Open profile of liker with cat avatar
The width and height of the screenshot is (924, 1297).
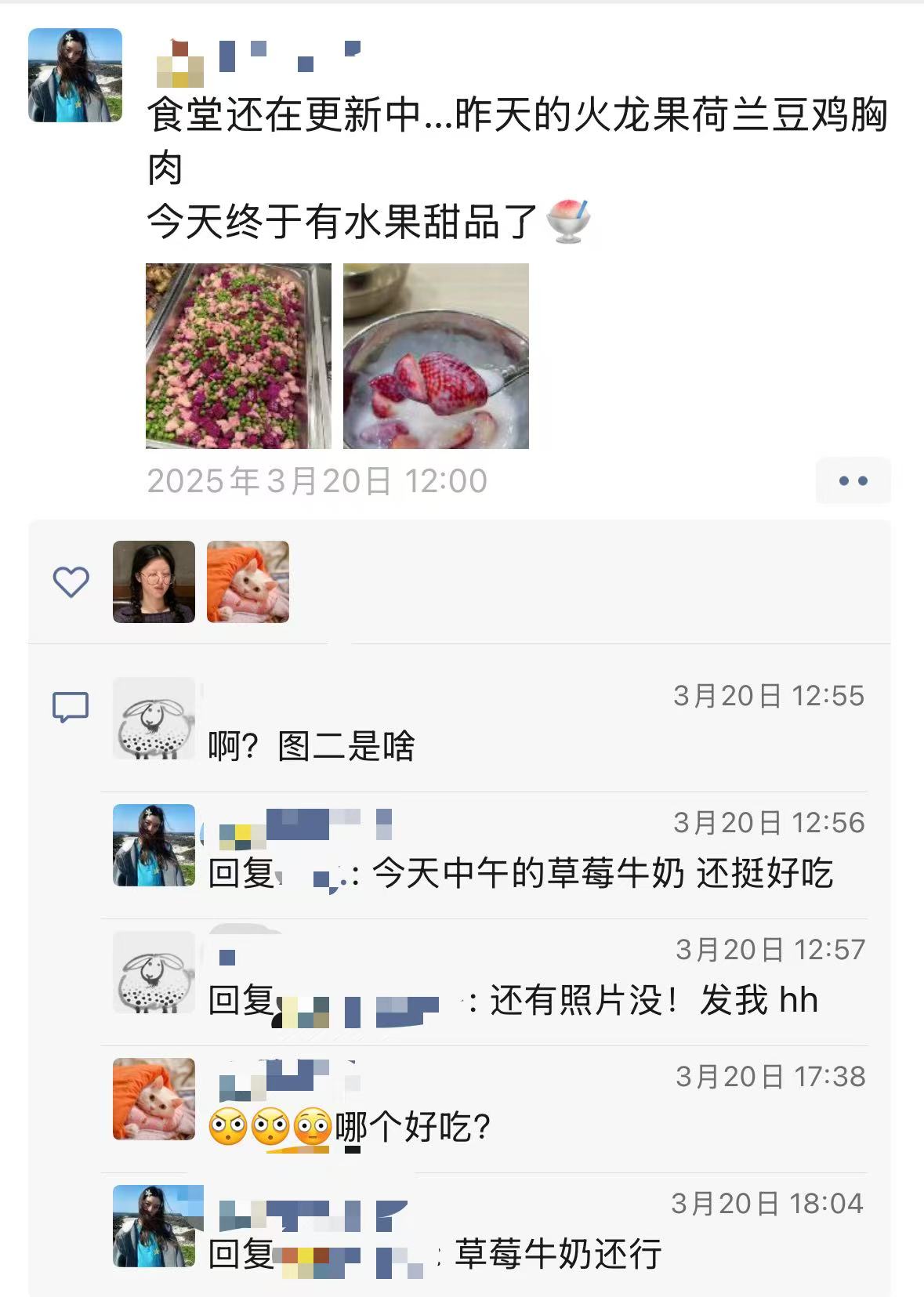point(248,581)
